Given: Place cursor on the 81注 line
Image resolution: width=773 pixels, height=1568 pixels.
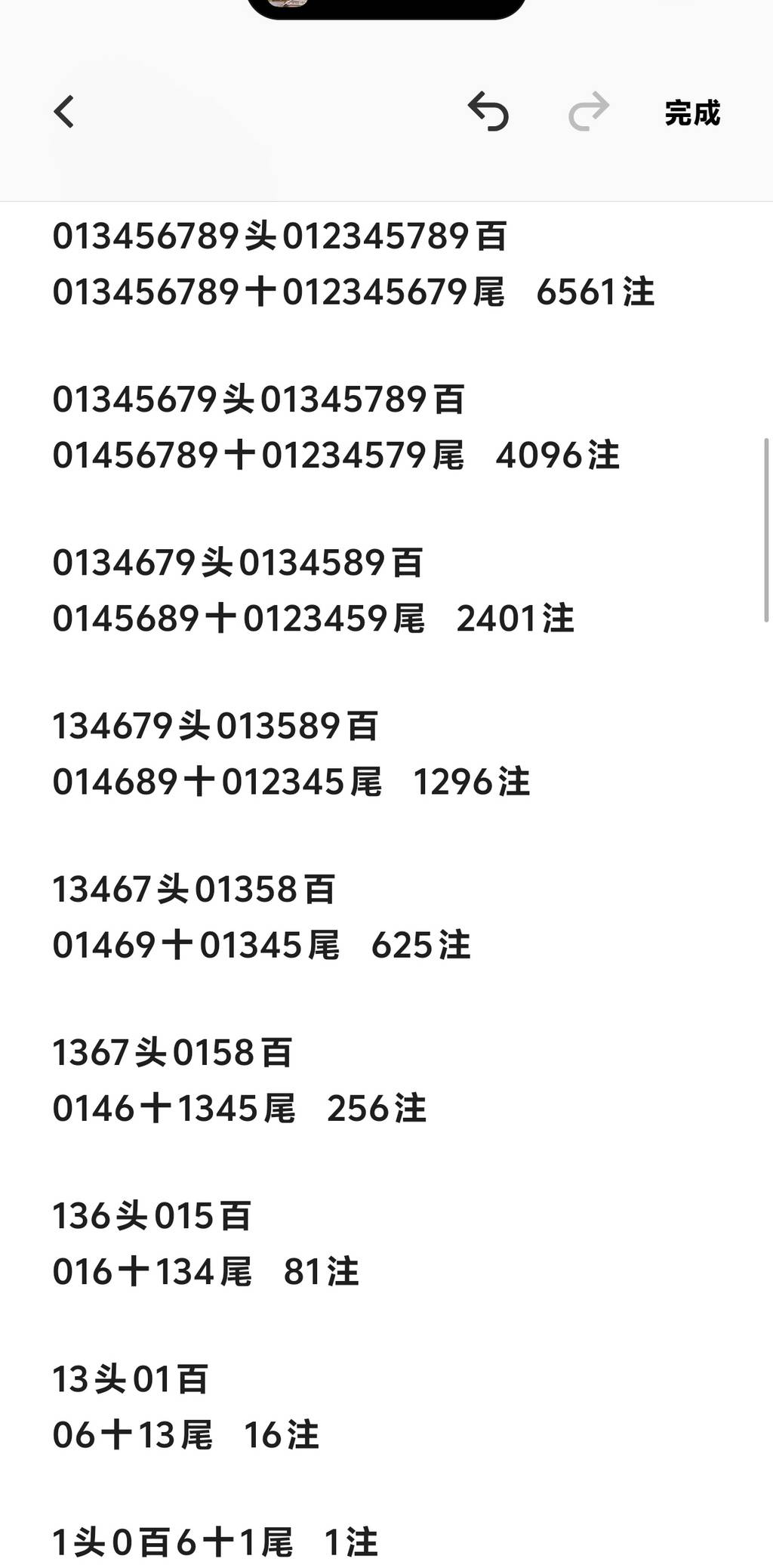Looking at the screenshot, I should pos(208,1271).
